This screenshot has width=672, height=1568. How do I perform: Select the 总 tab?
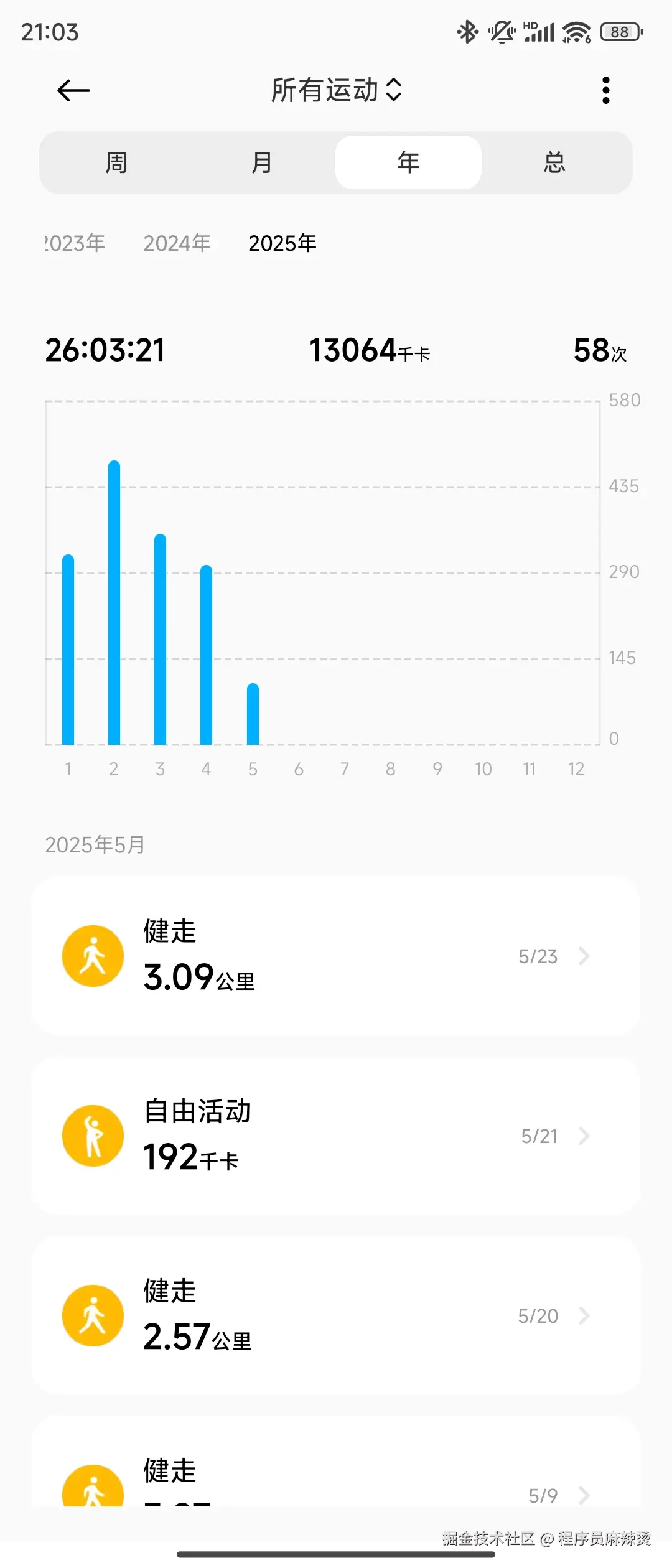553,162
